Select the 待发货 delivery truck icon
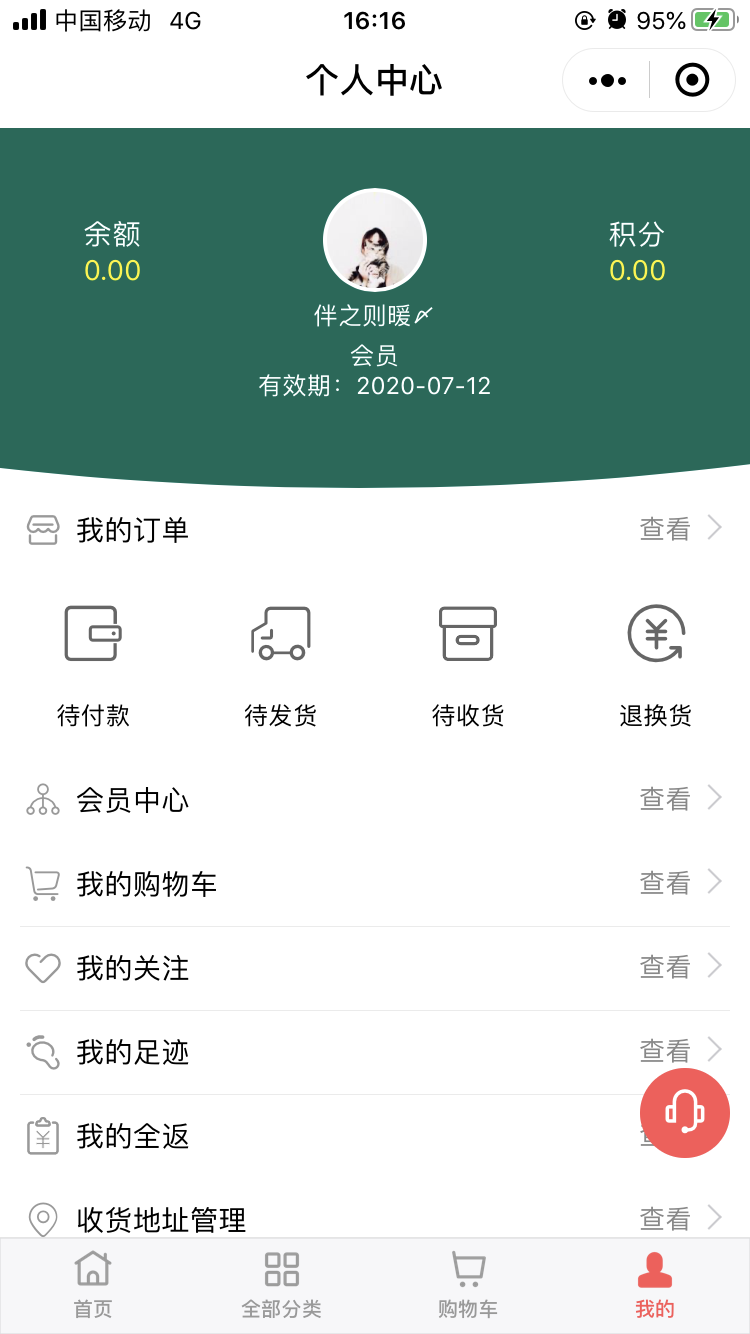Image resolution: width=750 pixels, height=1334 pixels. (280, 633)
